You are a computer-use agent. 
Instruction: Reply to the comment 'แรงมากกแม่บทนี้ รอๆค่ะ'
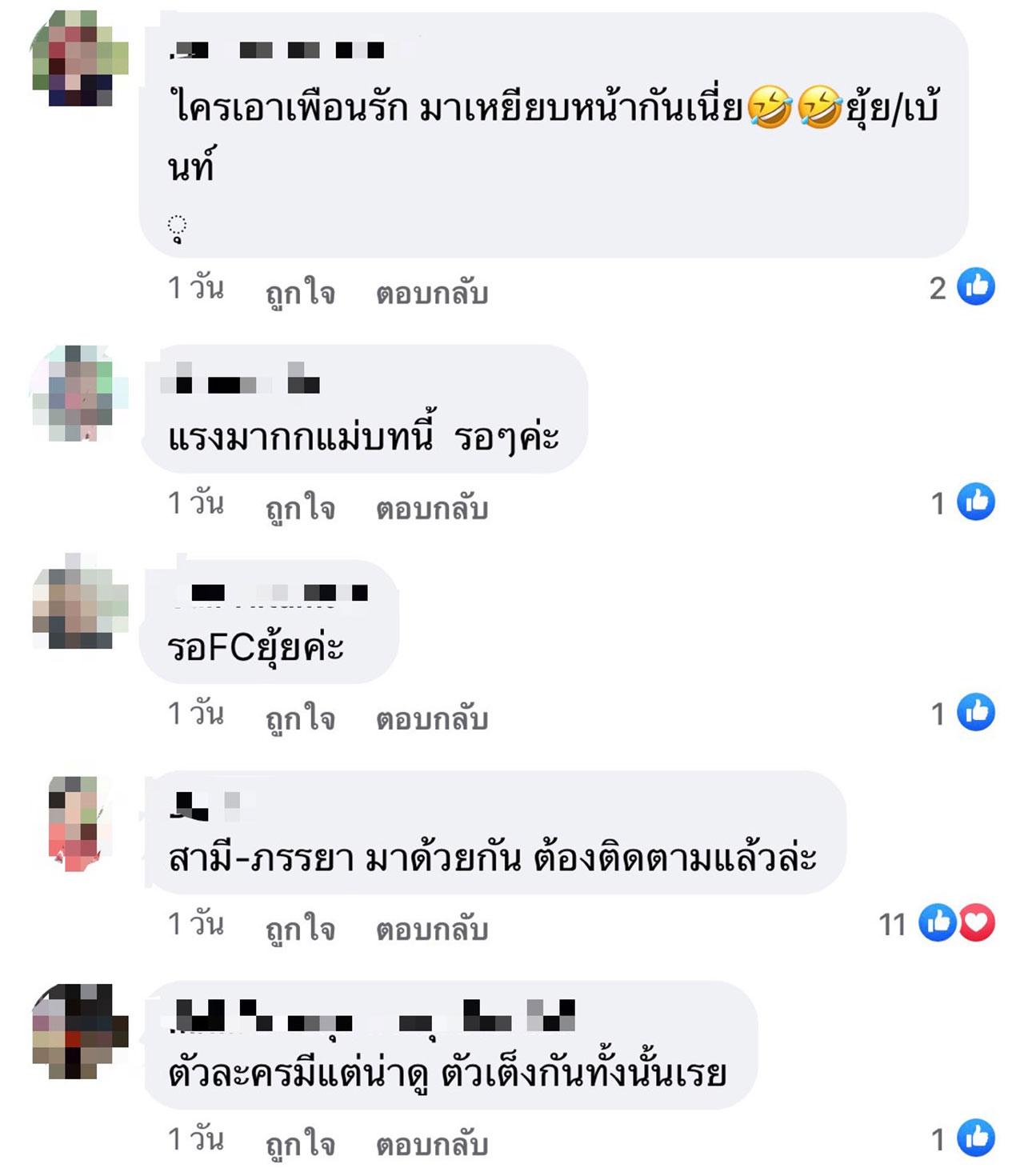(432, 509)
